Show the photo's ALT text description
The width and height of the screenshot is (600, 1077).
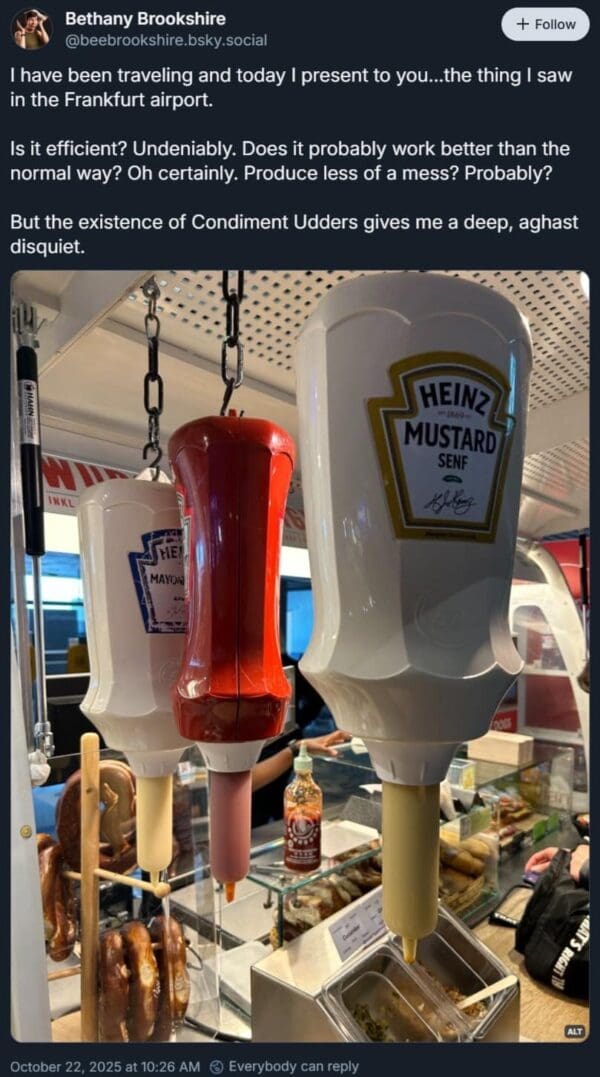pos(575,1030)
